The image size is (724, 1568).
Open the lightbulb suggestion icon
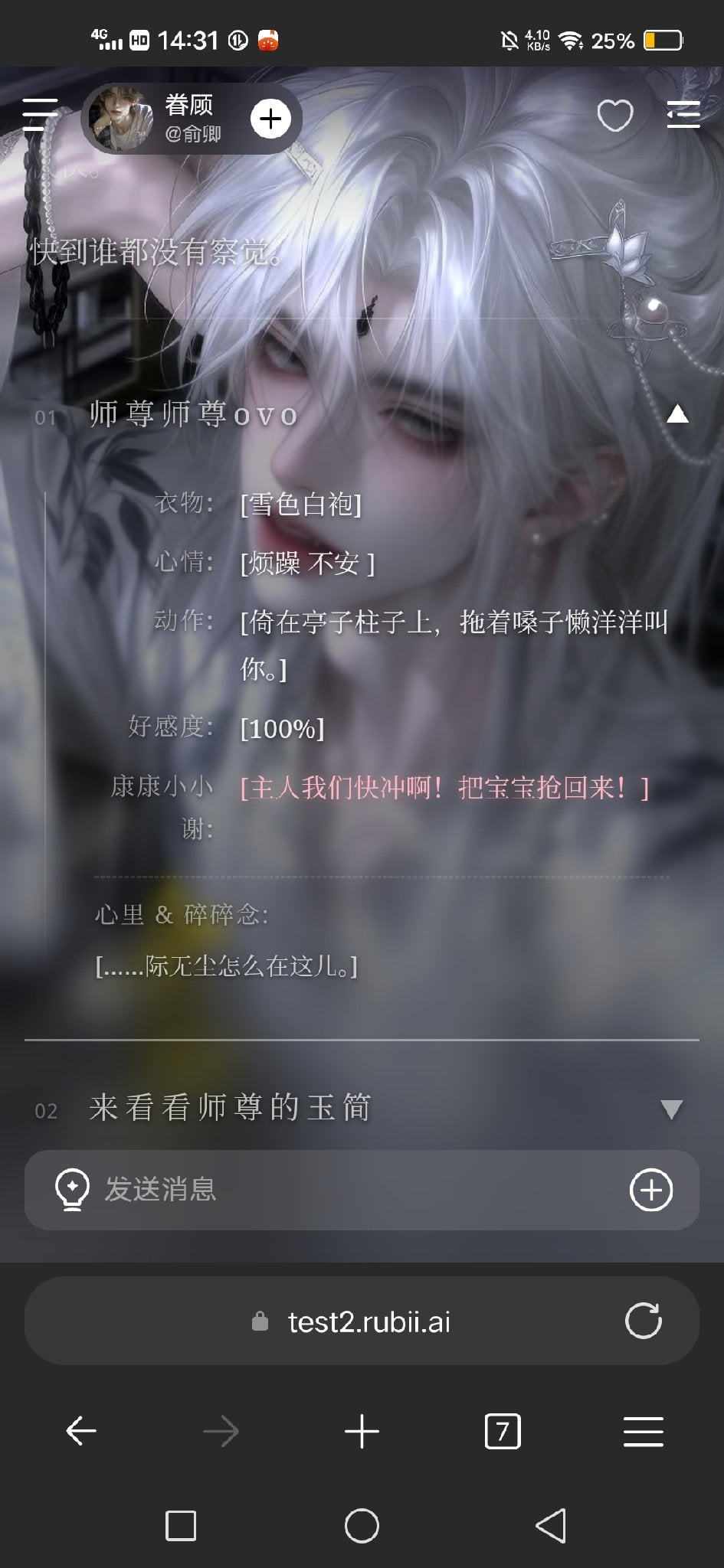click(x=72, y=1190)
